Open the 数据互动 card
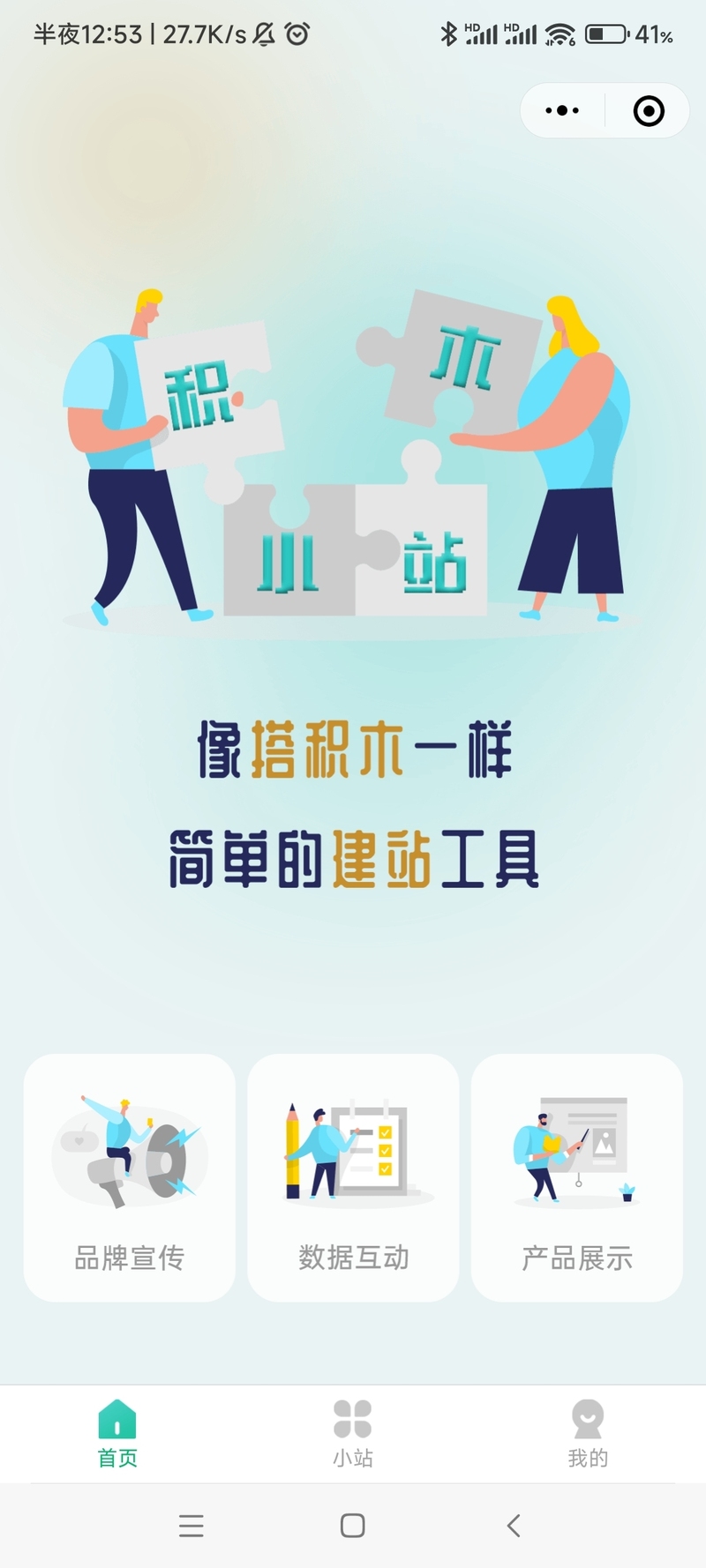 (353, 1177)
